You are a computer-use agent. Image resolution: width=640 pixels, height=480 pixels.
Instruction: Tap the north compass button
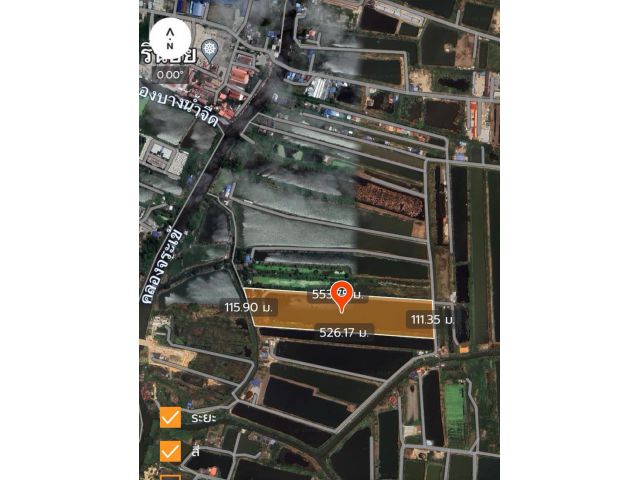[170, 38]
